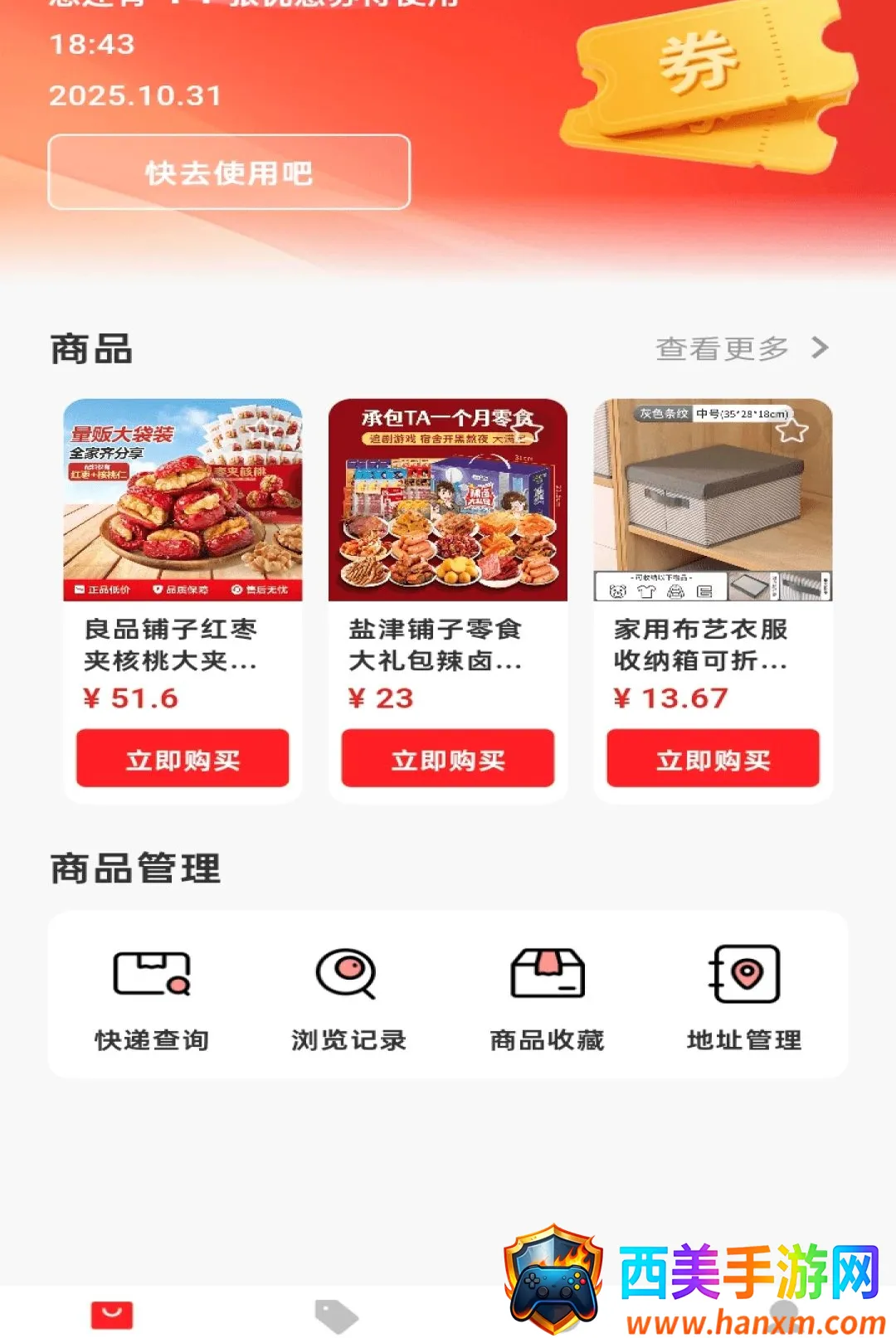The height and width of the screenshot is (1338, 896).
Task: Tap the 快去使用吧 coupon button
Action: click(x=229, y=172)
